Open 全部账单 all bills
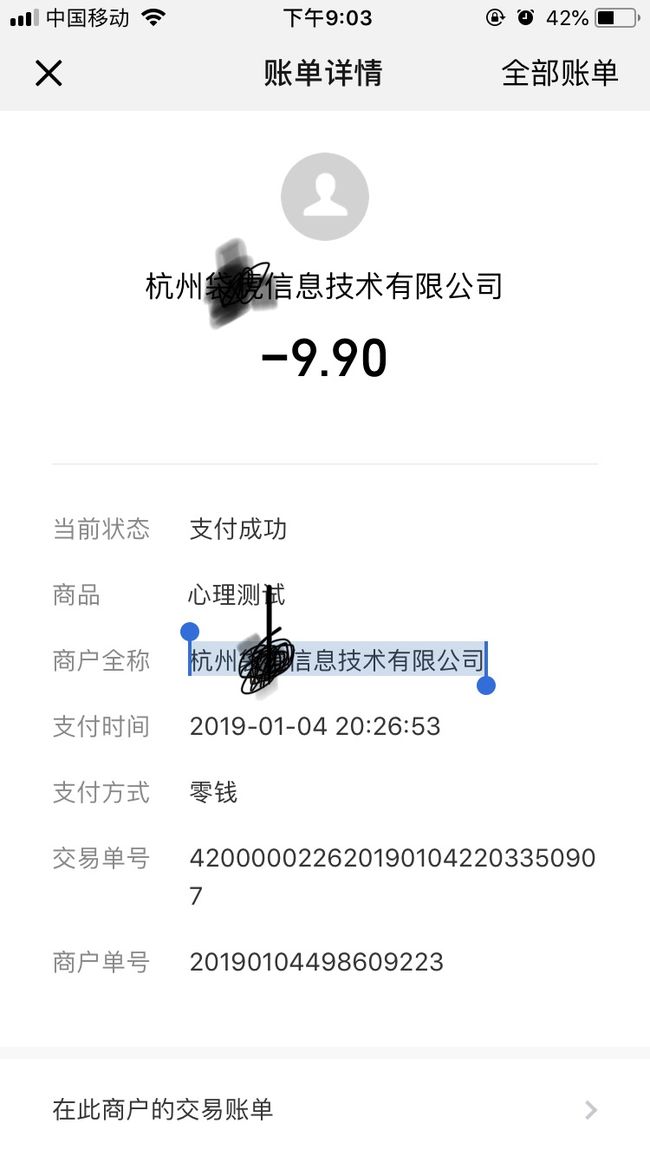The image size is (650, 1156). coord(559,73)
